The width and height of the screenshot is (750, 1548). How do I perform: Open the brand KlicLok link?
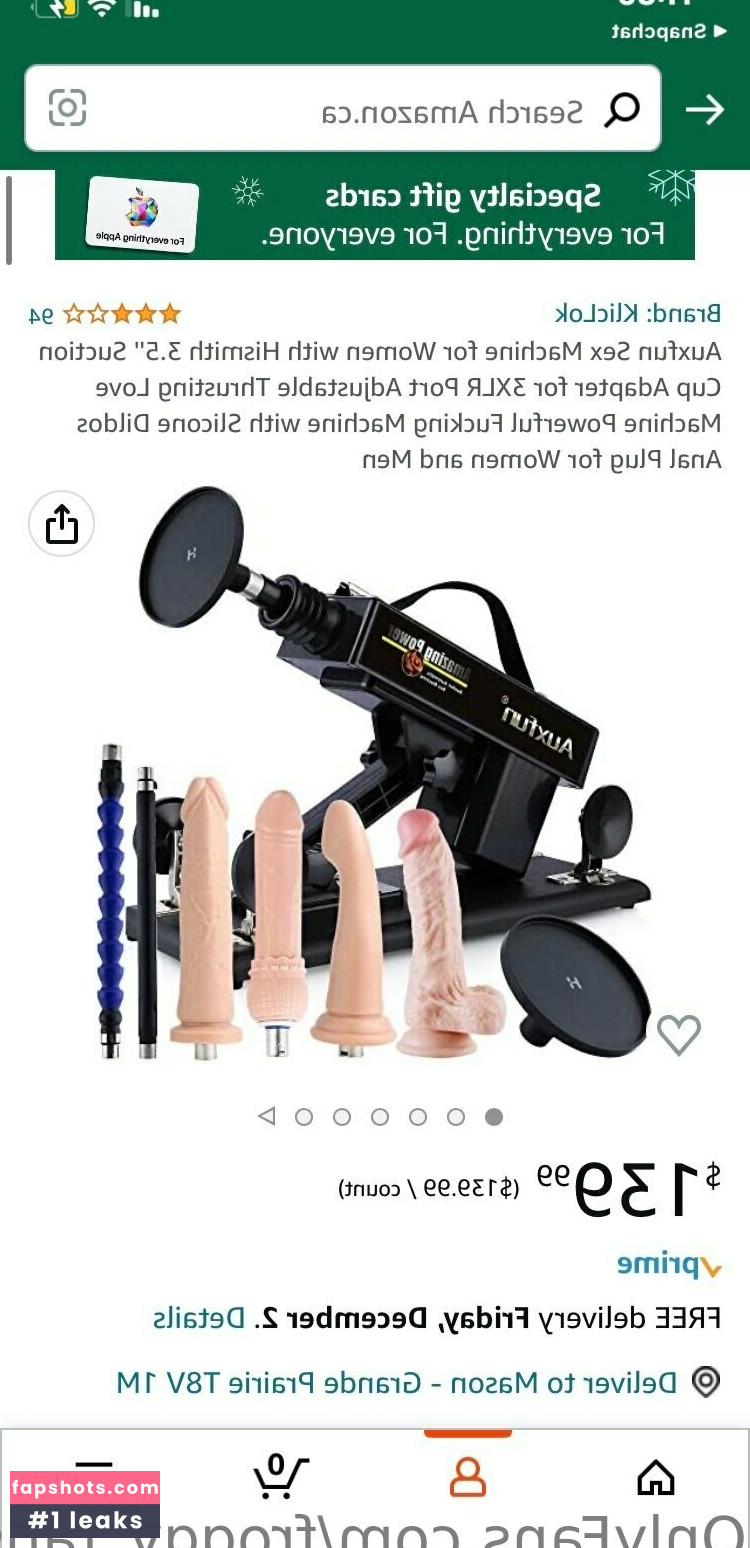pyautogui.click(x=637, y=314)
